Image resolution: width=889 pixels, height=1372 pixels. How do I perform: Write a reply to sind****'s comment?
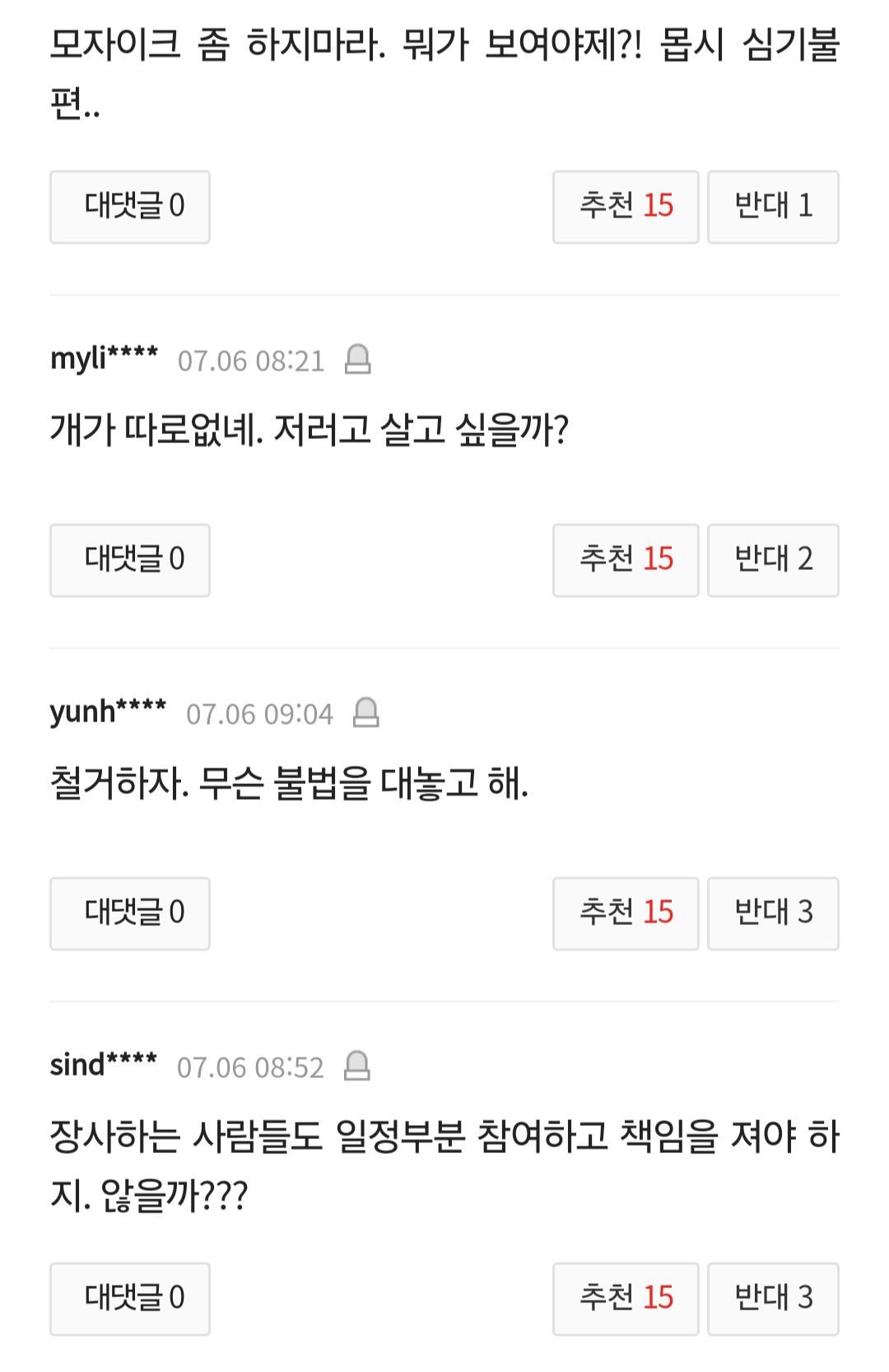pos(130,1299)
